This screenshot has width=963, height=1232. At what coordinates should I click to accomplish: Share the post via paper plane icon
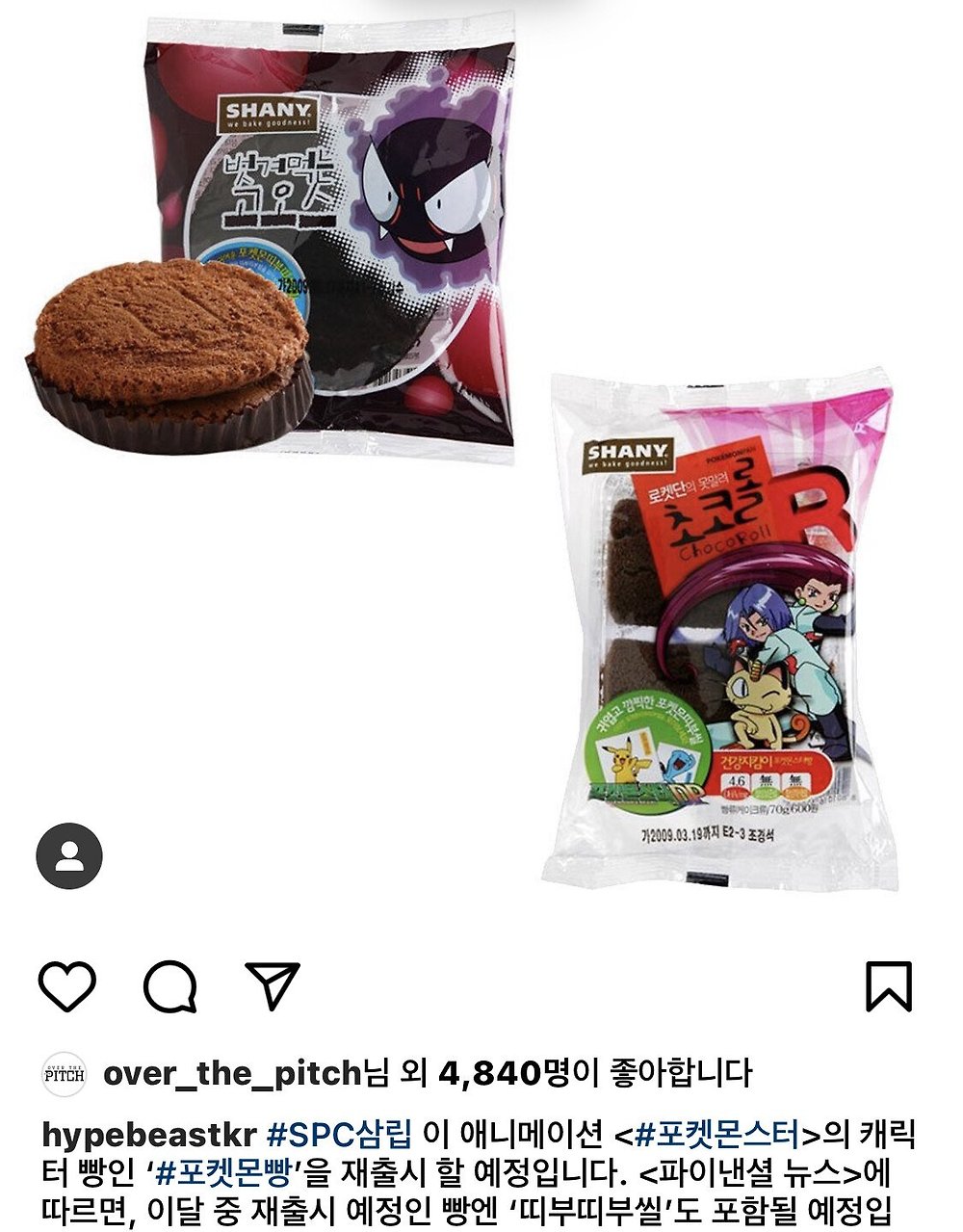click(x=273, y=985)
